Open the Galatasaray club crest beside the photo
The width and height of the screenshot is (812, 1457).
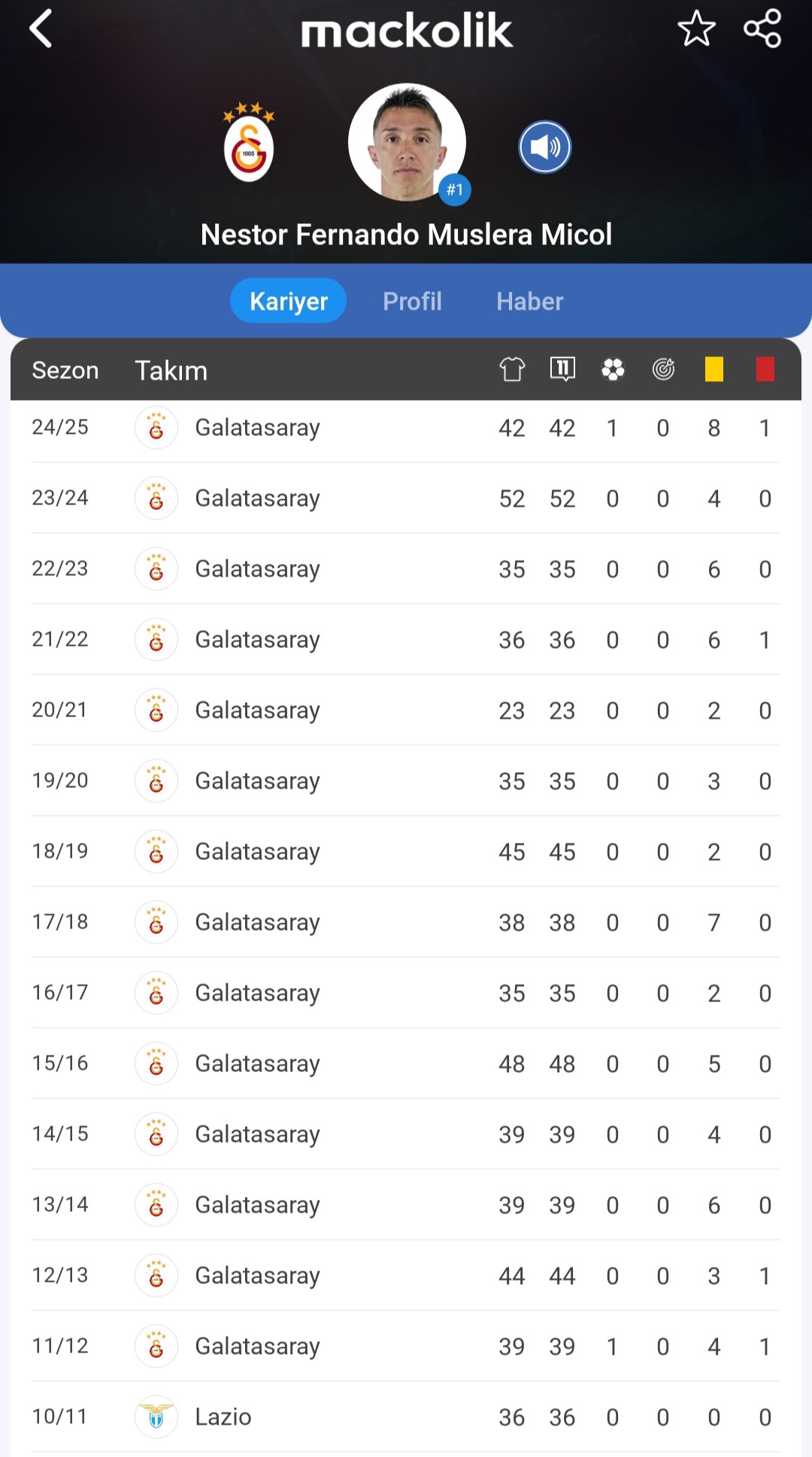(x=249, y=143)
